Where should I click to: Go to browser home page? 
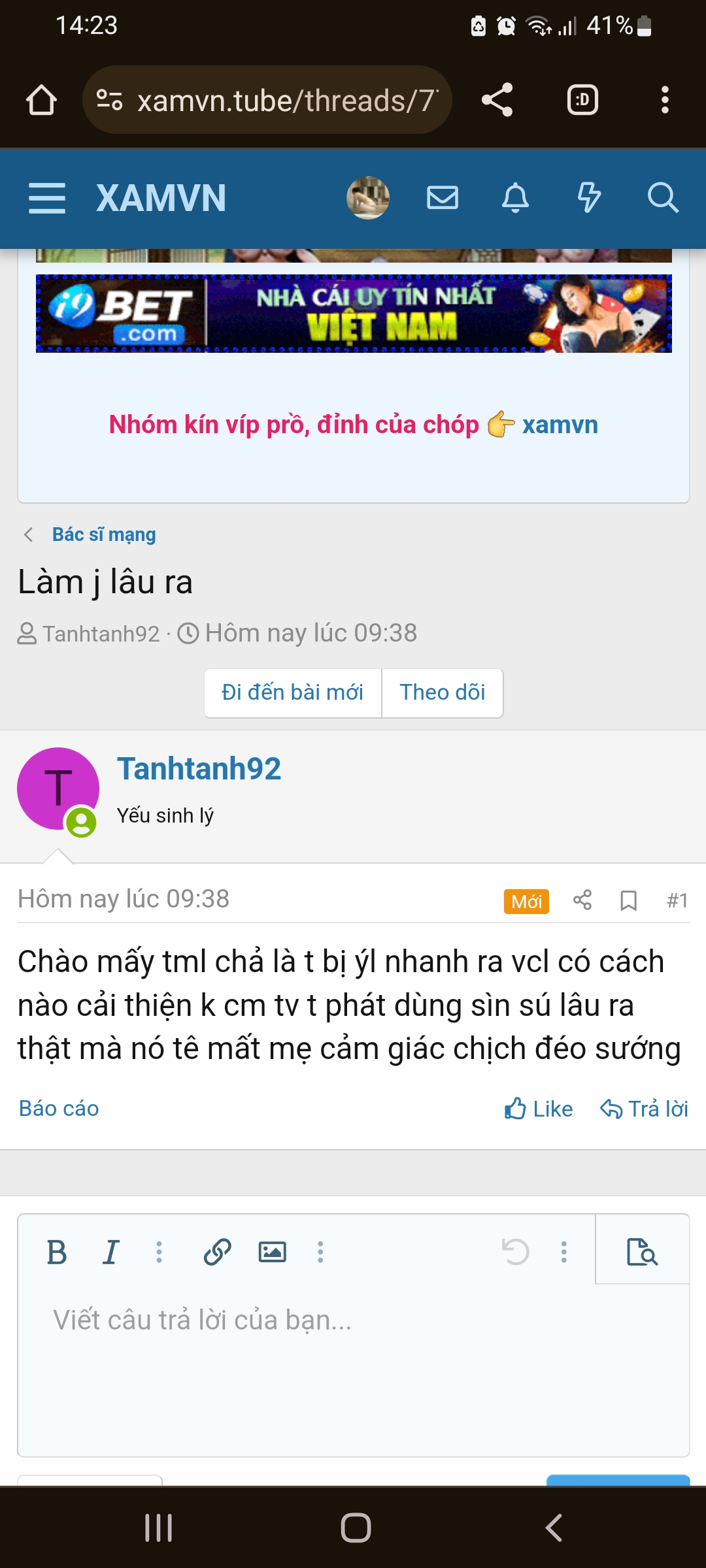(41, 100)
